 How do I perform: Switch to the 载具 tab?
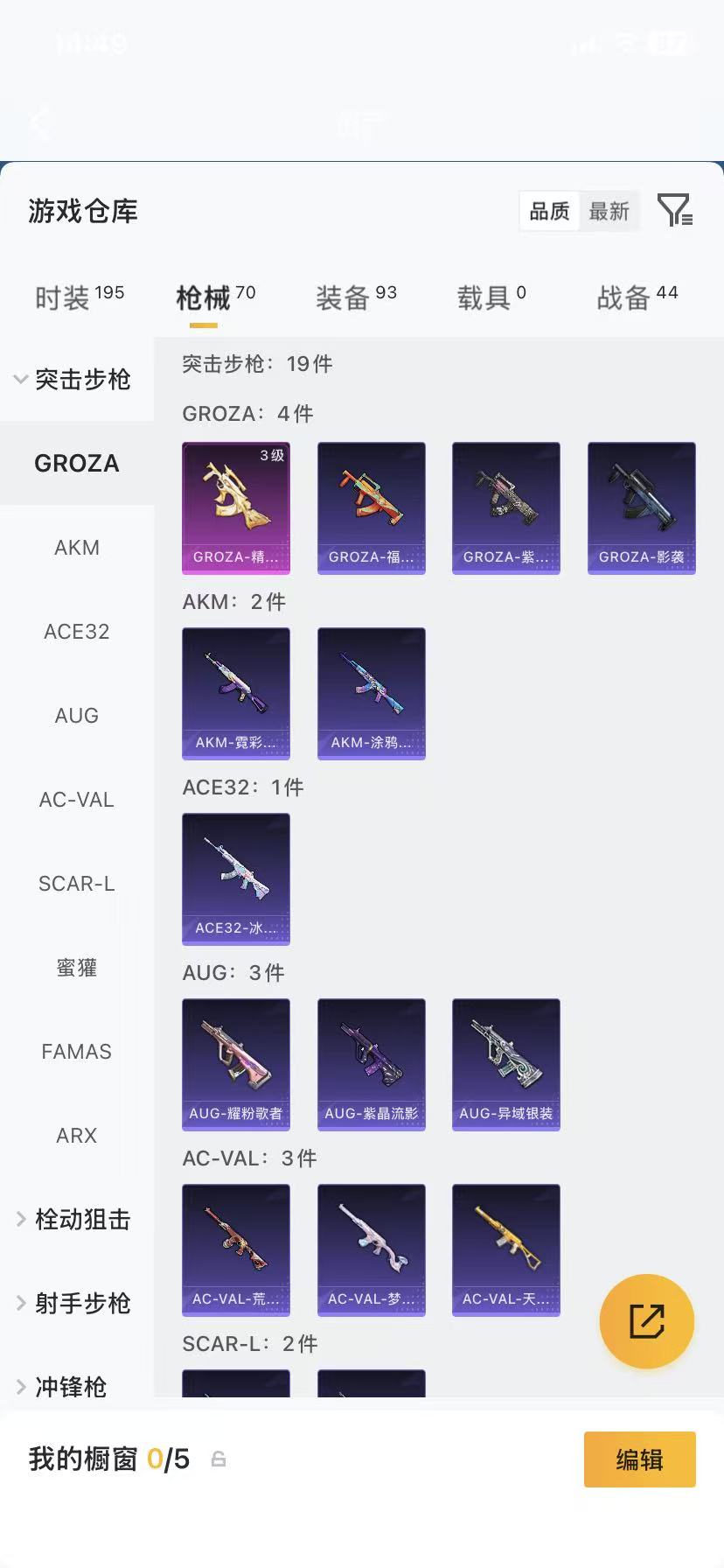coord(491,297)
